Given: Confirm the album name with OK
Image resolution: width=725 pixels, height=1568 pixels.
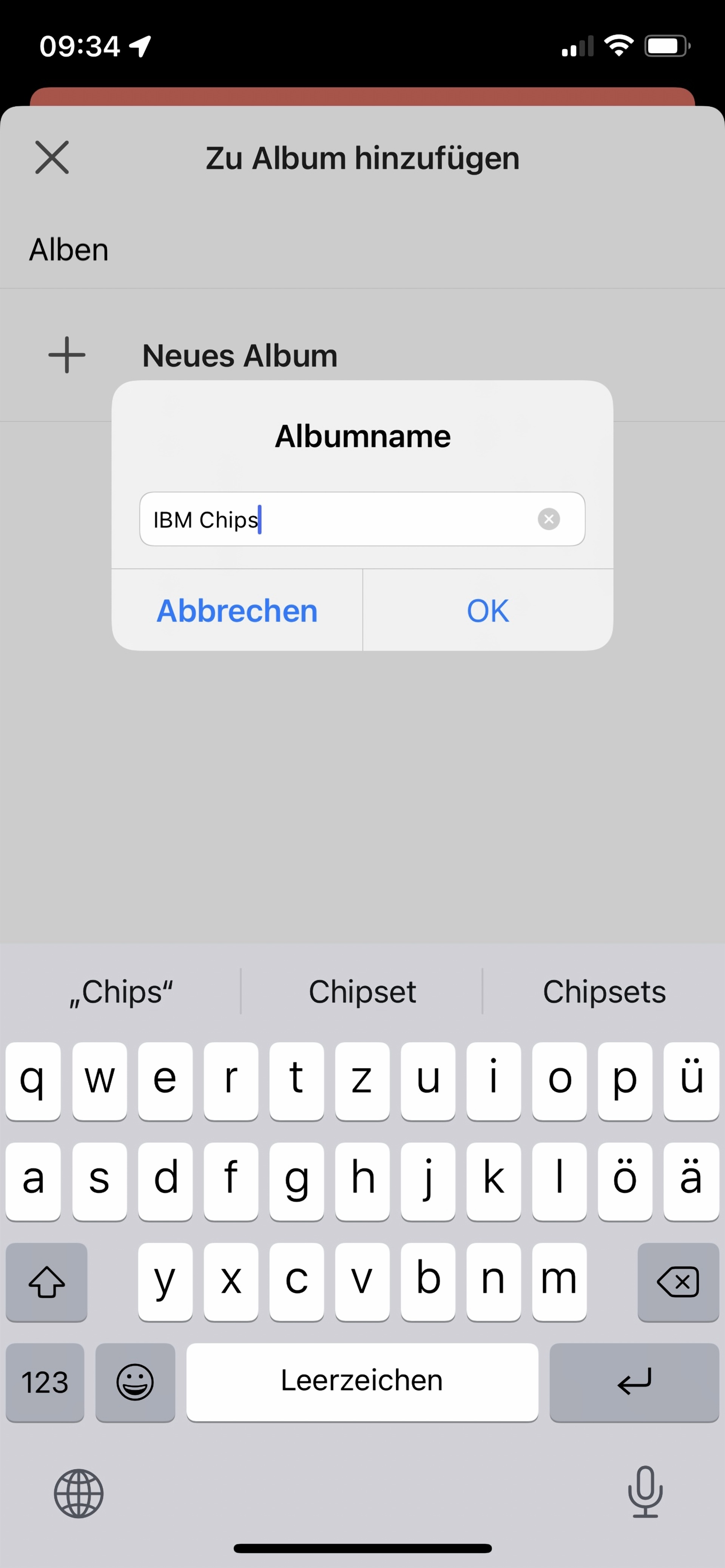Looking at the screenshot, I should 488,610.
